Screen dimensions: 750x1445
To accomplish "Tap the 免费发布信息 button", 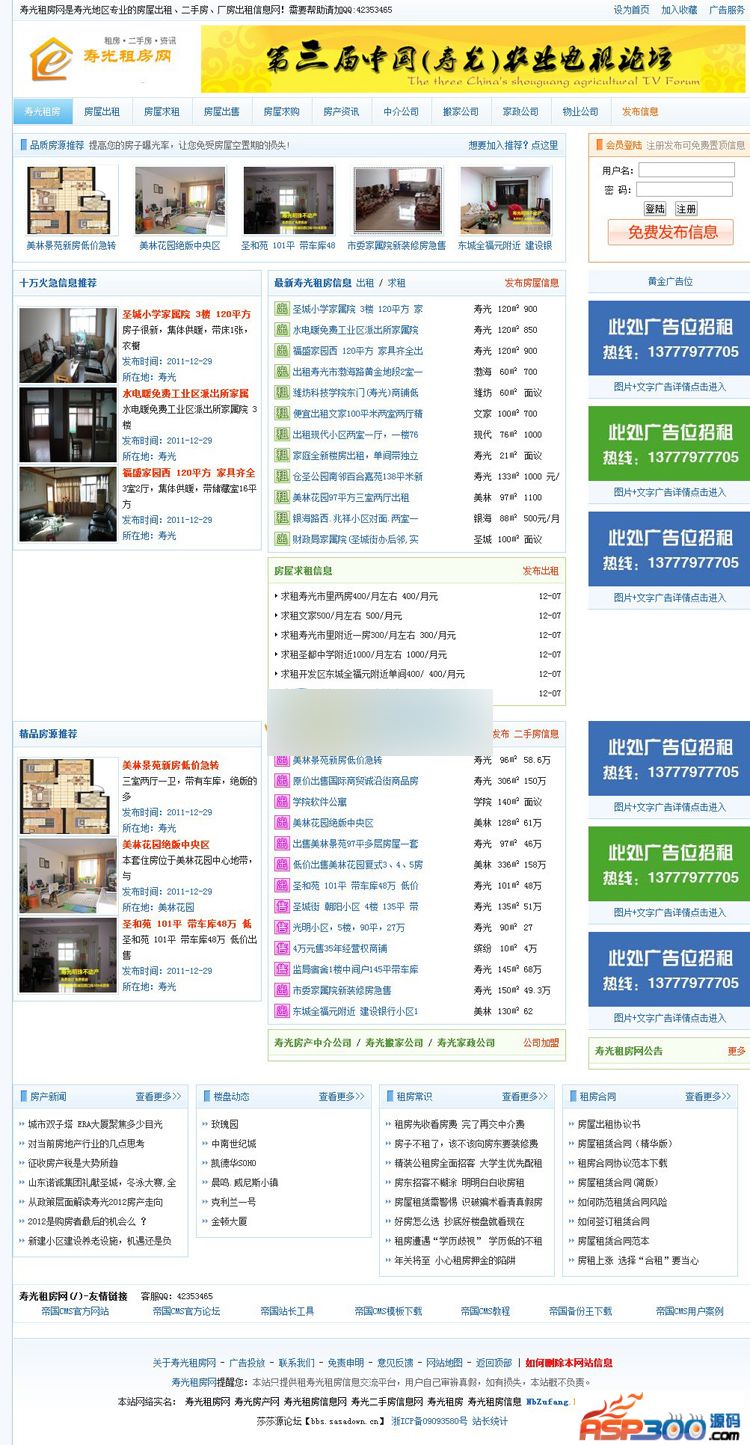I will coord(672,232).
